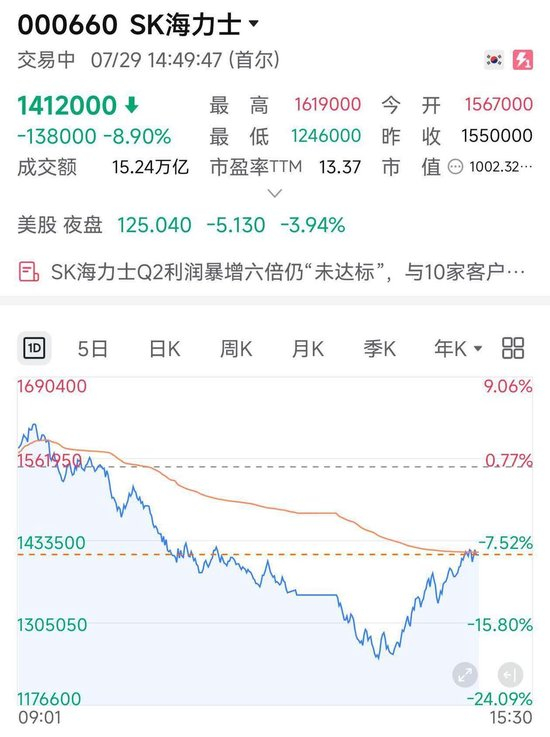Open the stock name dropdown arrow

pyautogui.click(x=253, y=24)
